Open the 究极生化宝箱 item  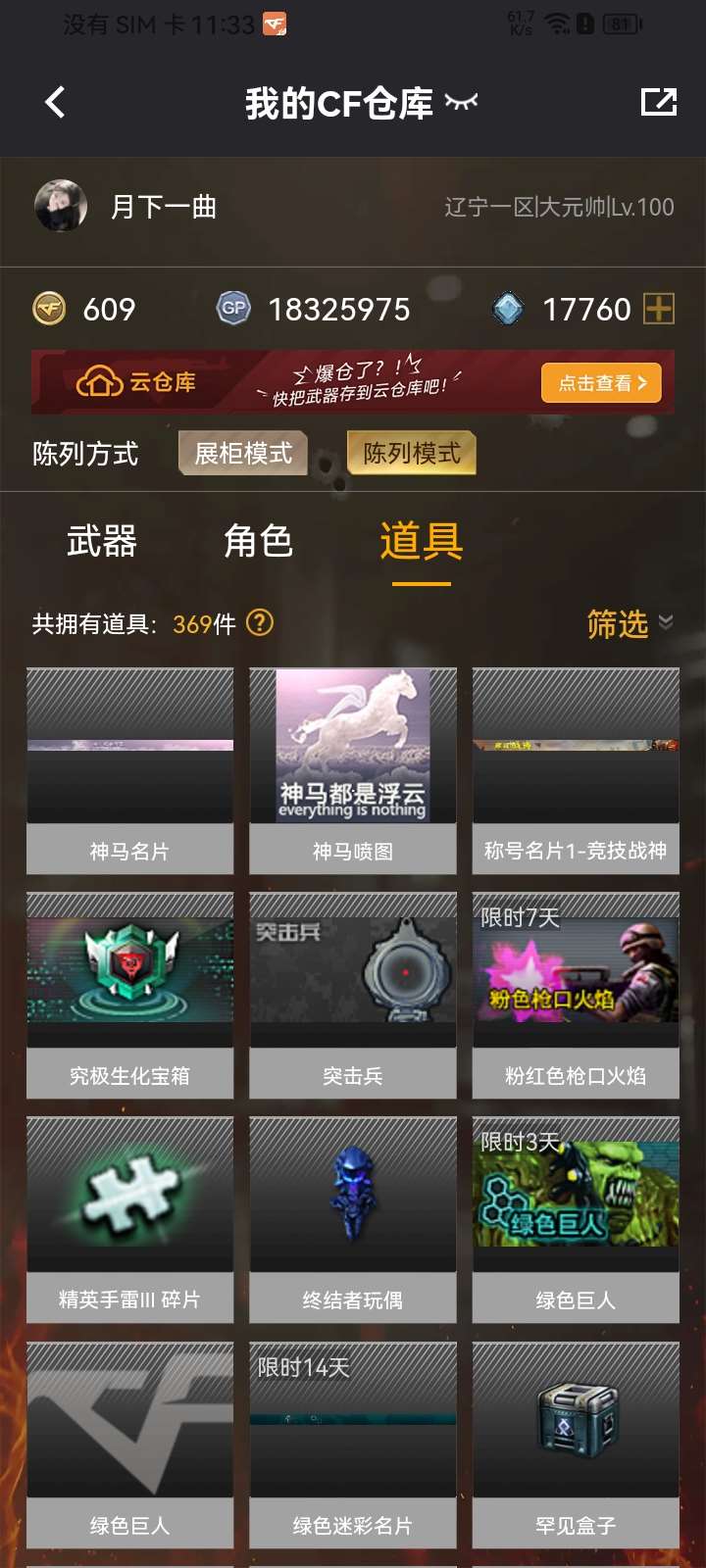point(129,996)
